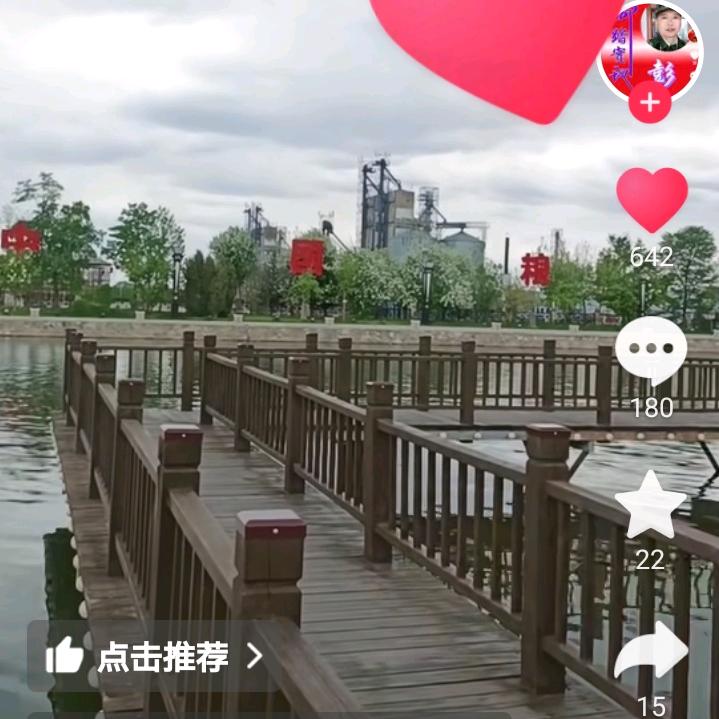719x719 pixels.
Task: Open the comments with 180 replies
Action: tap(651, 351)
